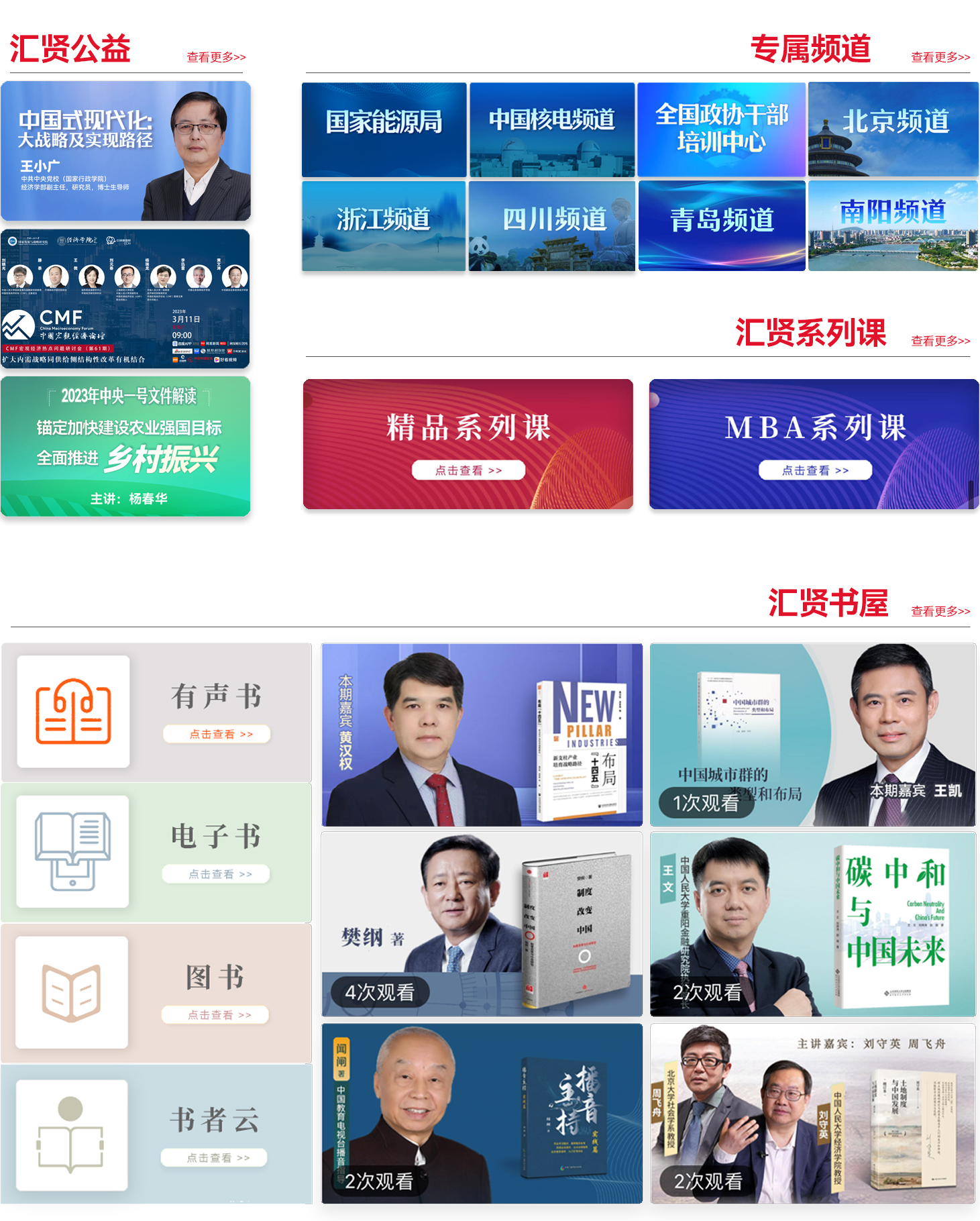Open 查看更多 link beside 汇贤书屋

(940, 612)
